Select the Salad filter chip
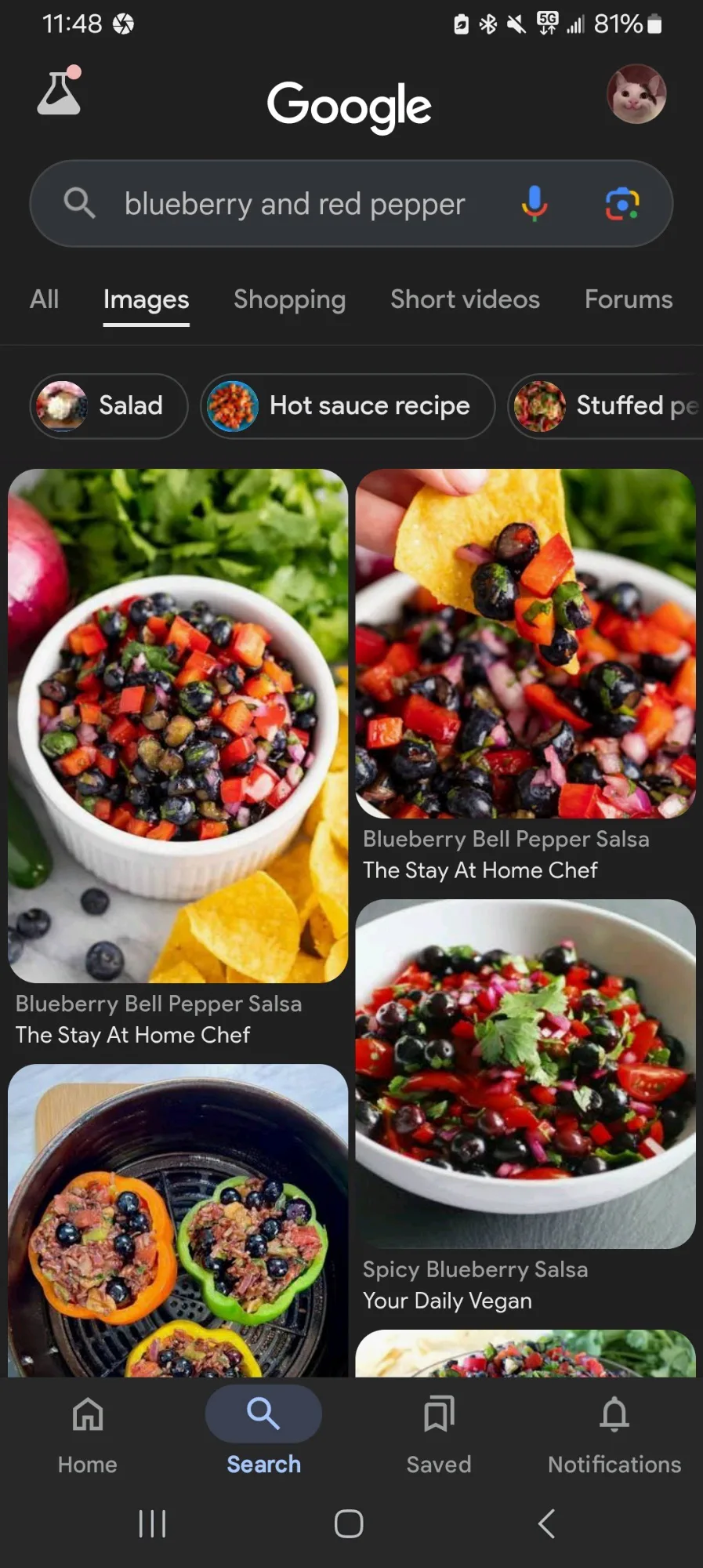The width and height of the screenshot is (703, 1568). [x=109, y=406]
